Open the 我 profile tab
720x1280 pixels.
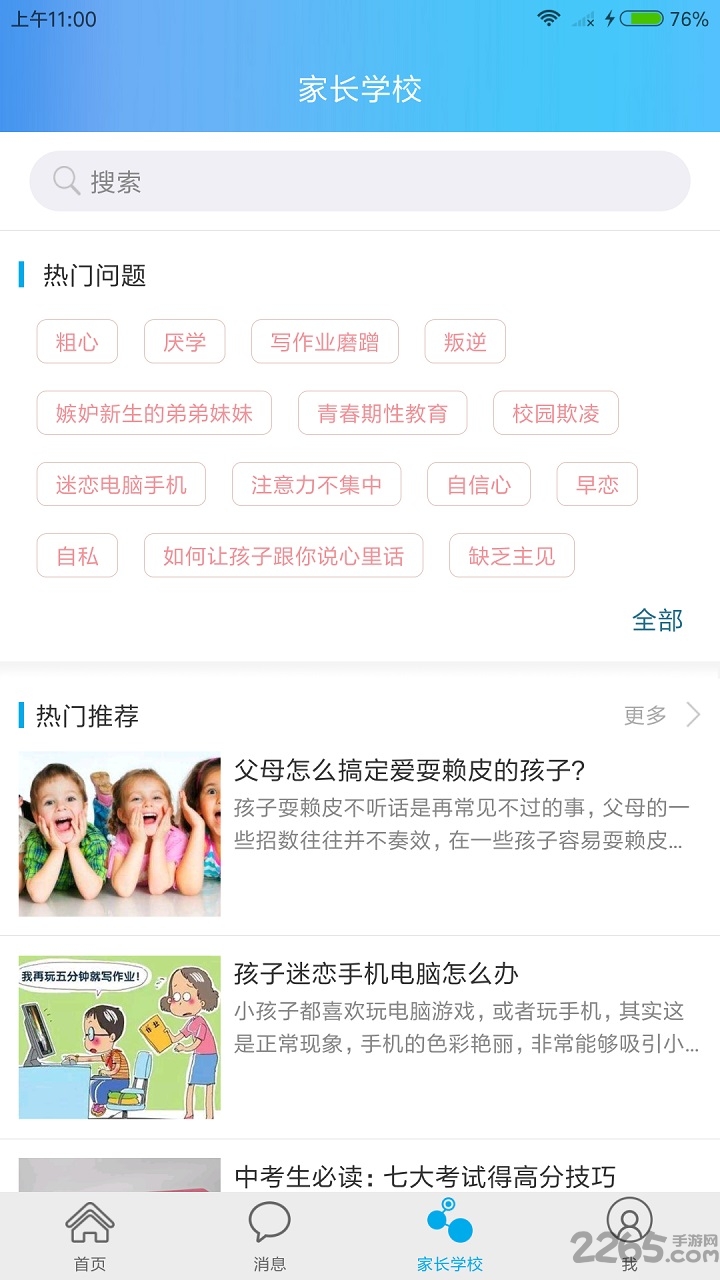pyautogui.click(x=629, y=1236)
